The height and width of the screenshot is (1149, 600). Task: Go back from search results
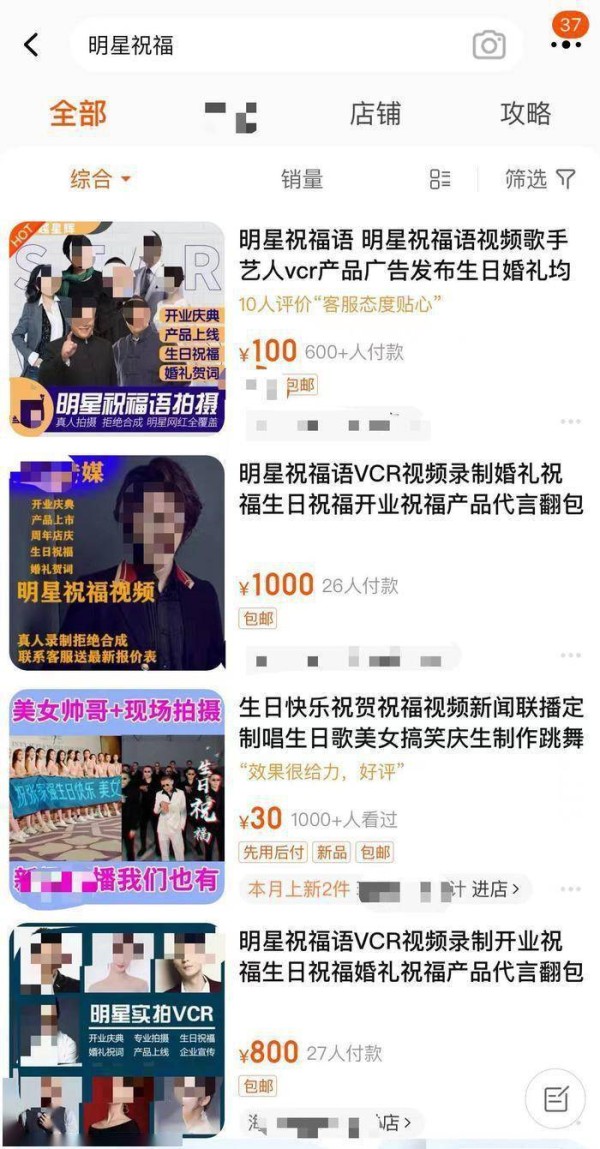coord(32,45)
